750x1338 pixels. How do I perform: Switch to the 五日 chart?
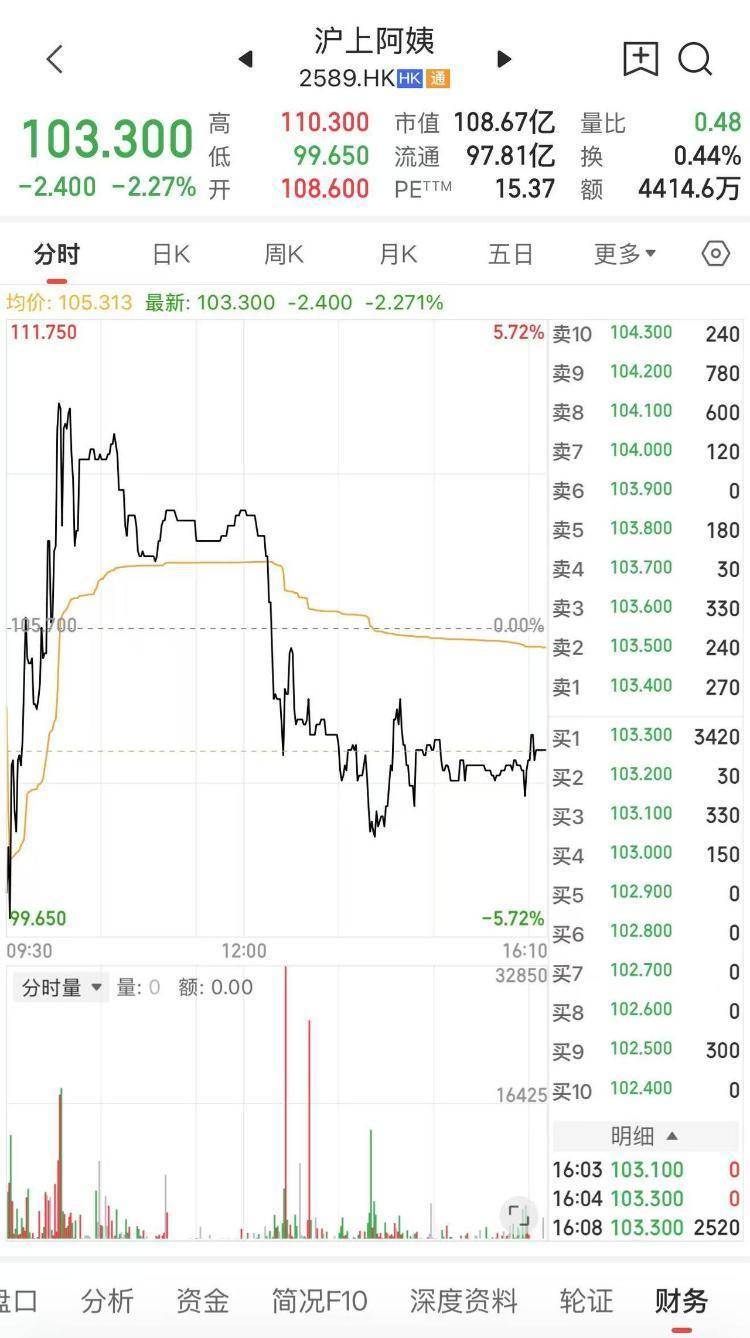click(510, 254)
